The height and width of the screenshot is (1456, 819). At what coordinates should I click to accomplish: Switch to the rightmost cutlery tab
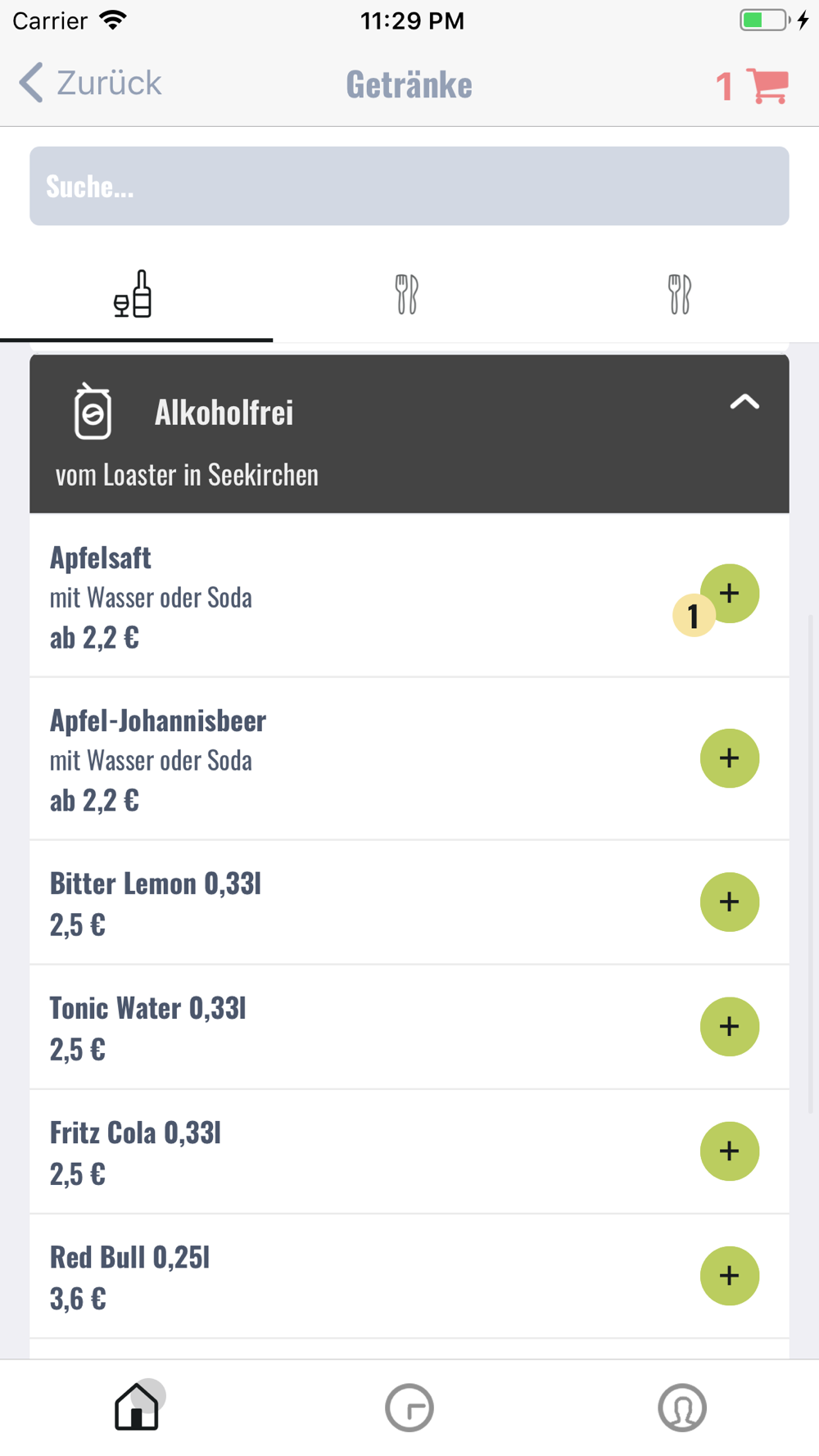[x=680, y=294]
